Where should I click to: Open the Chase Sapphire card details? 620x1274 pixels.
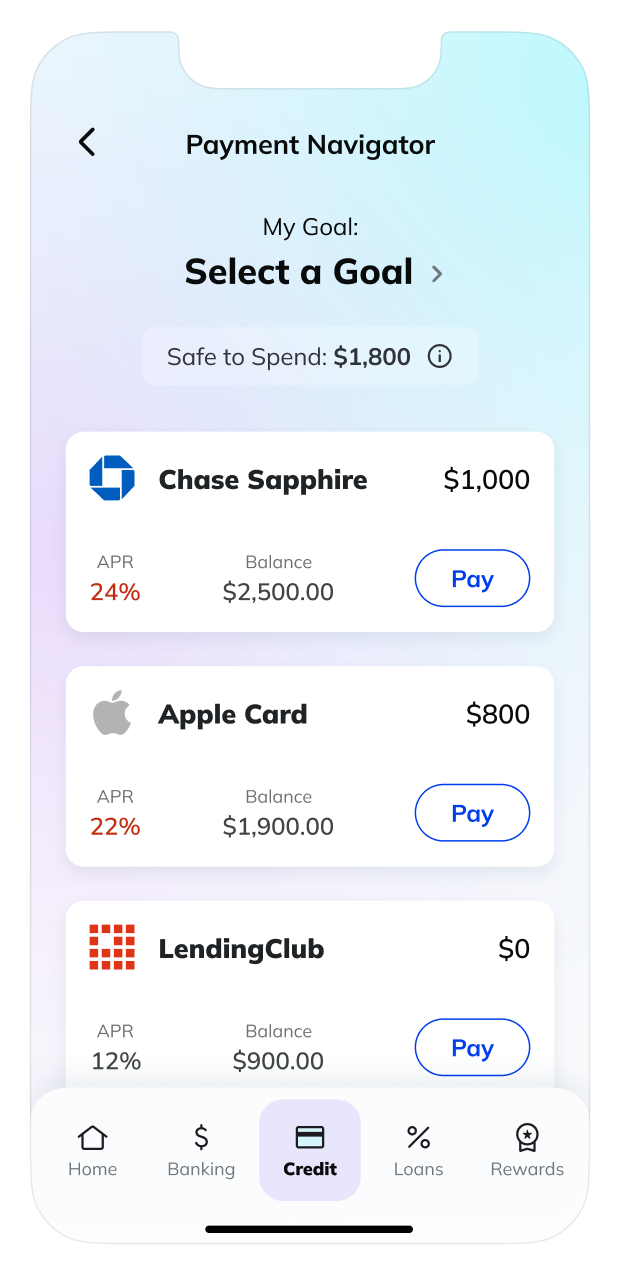[x=310, y=532]
